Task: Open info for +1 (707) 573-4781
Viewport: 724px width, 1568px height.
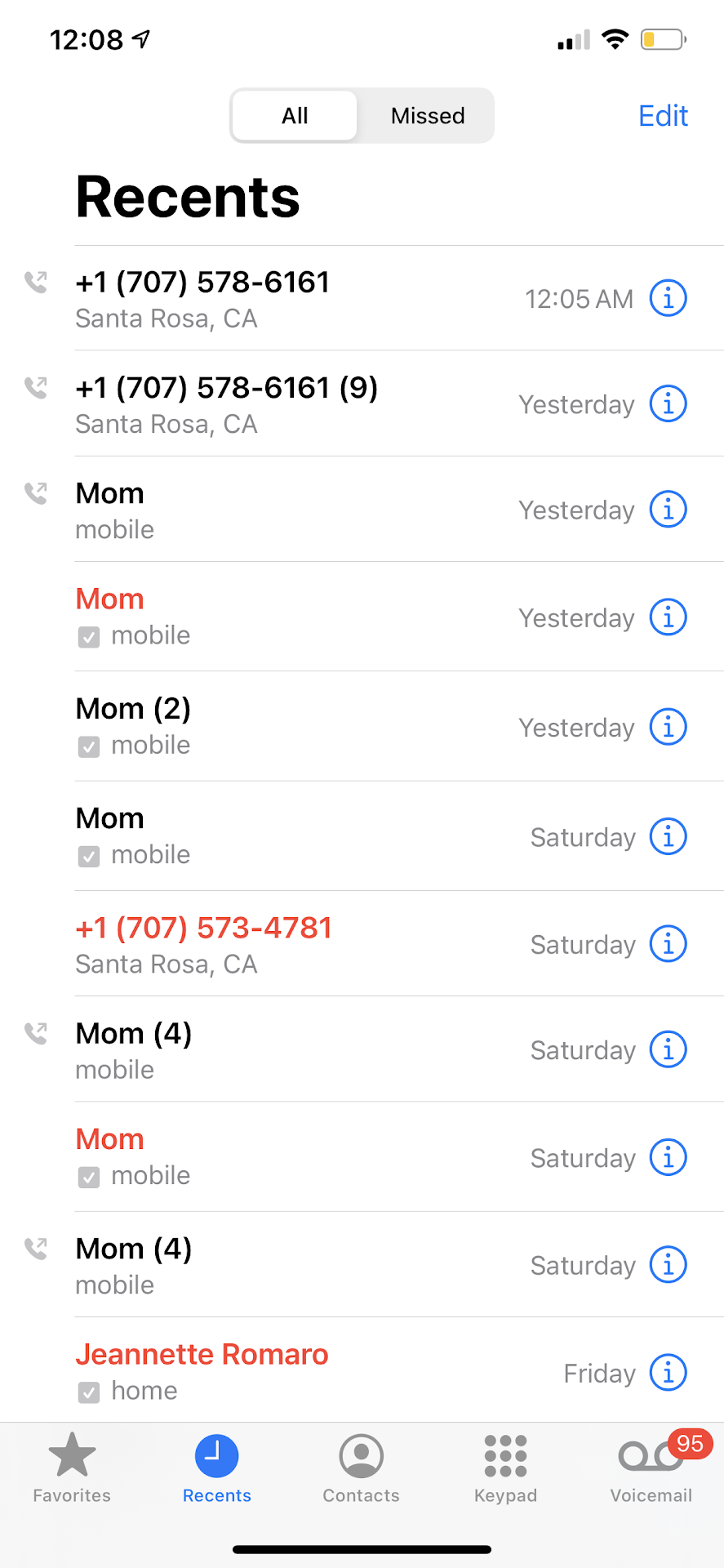Action: pos(668,944)
